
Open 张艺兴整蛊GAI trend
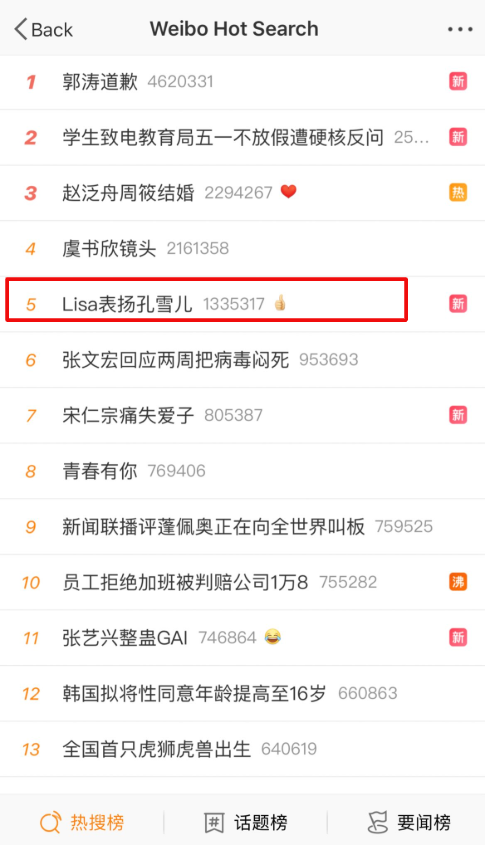pyautogui.click(x=242, y=638)
